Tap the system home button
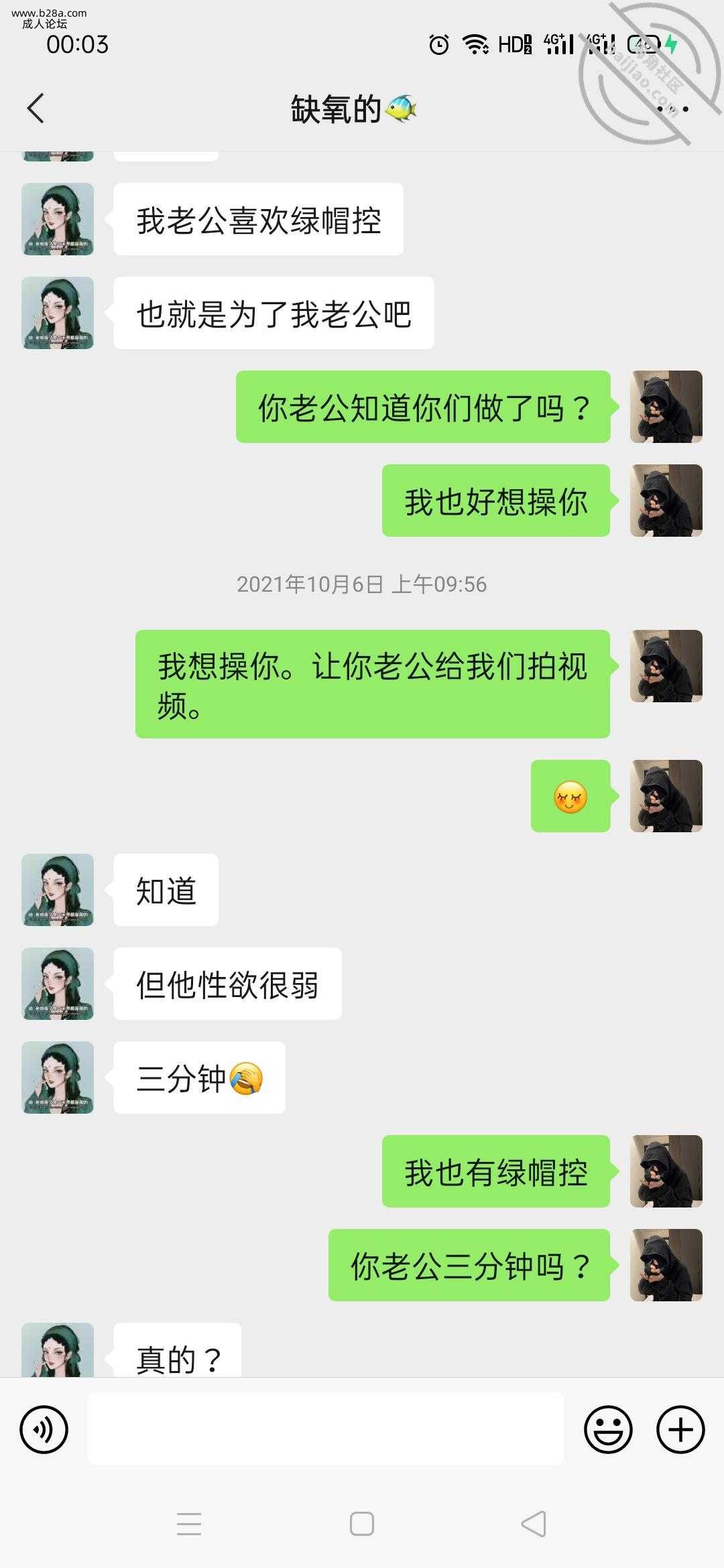Image resolution: width=724 pixels, height=1568 pixels. tap(362, 1524)
